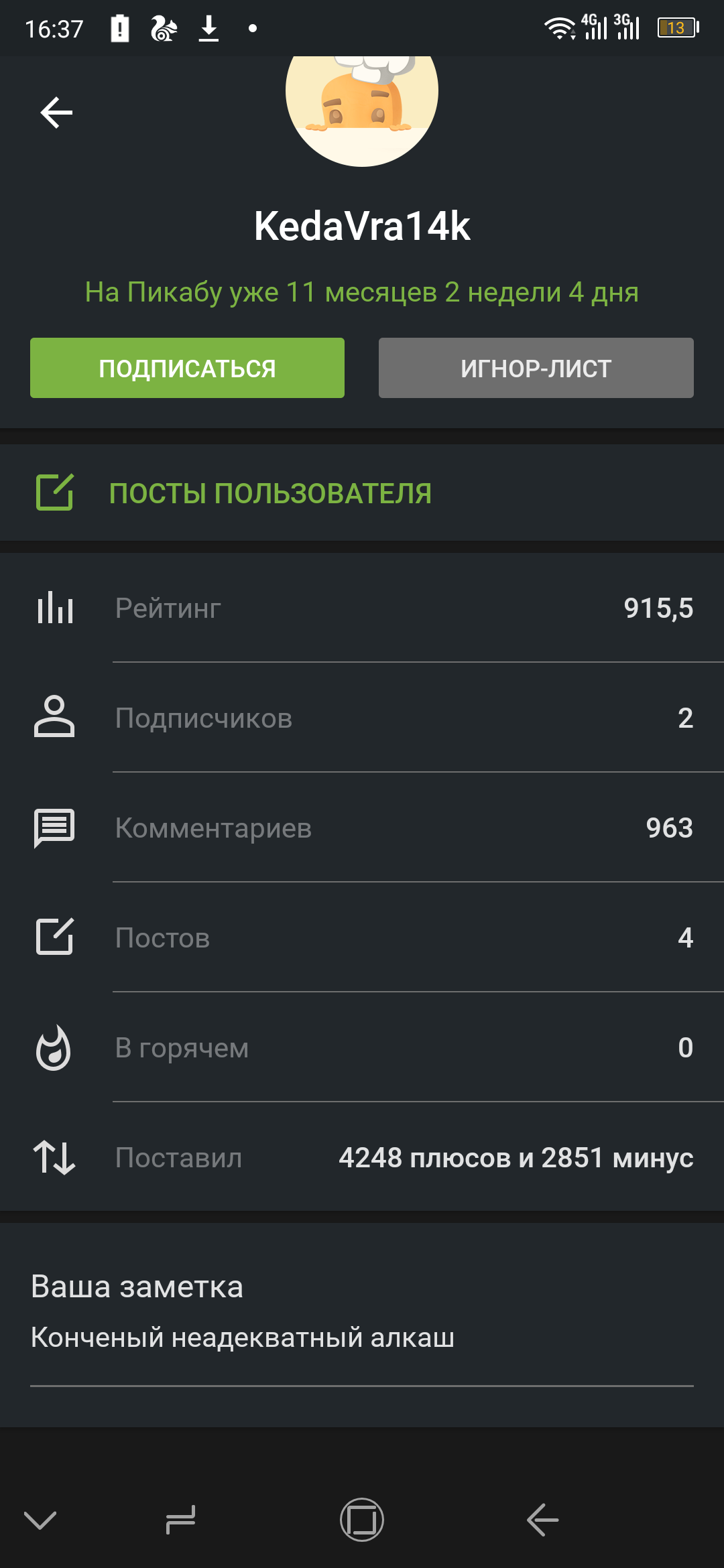Go back using the top-left arrow
The width and height of the screenshot is (724, 1568).
coord(56,112)
